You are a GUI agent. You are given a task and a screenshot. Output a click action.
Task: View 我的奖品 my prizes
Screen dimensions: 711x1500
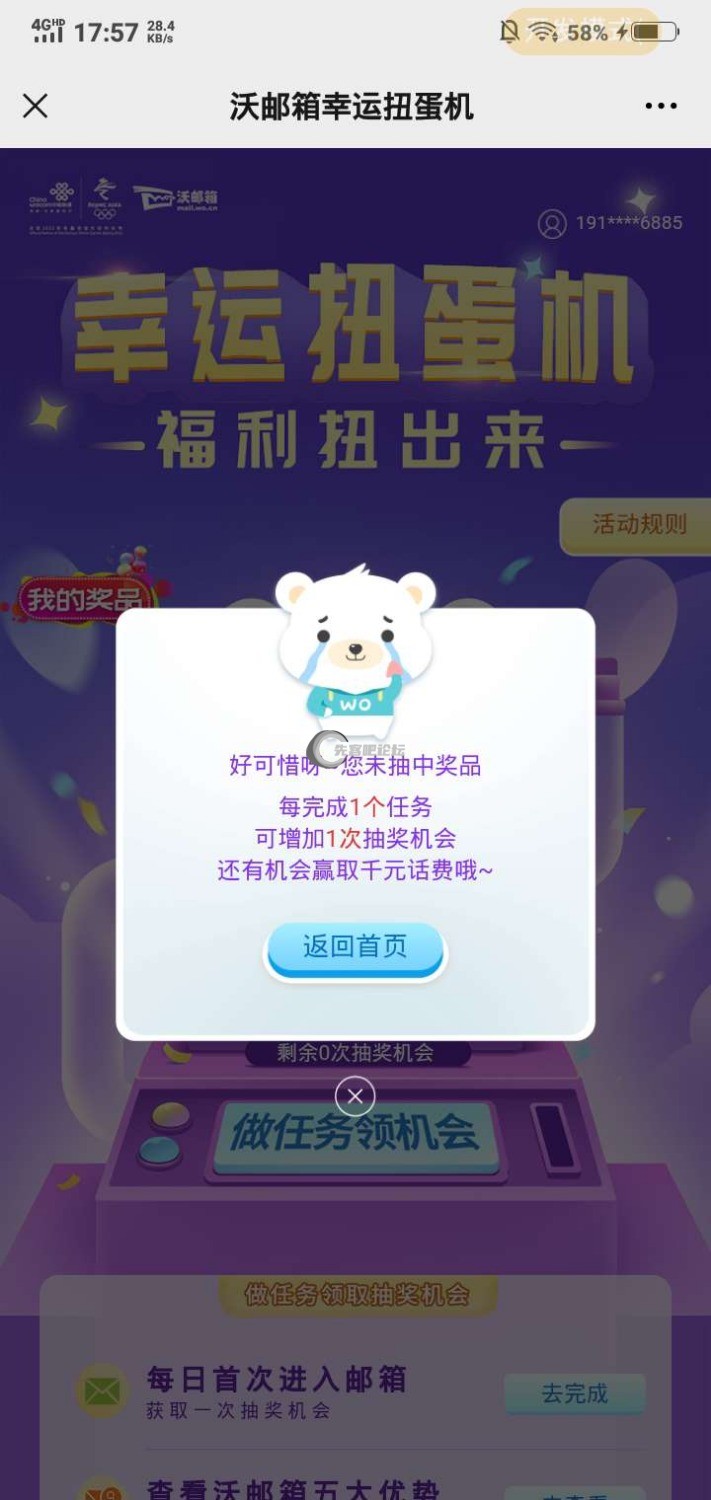(x=84, y=599)
